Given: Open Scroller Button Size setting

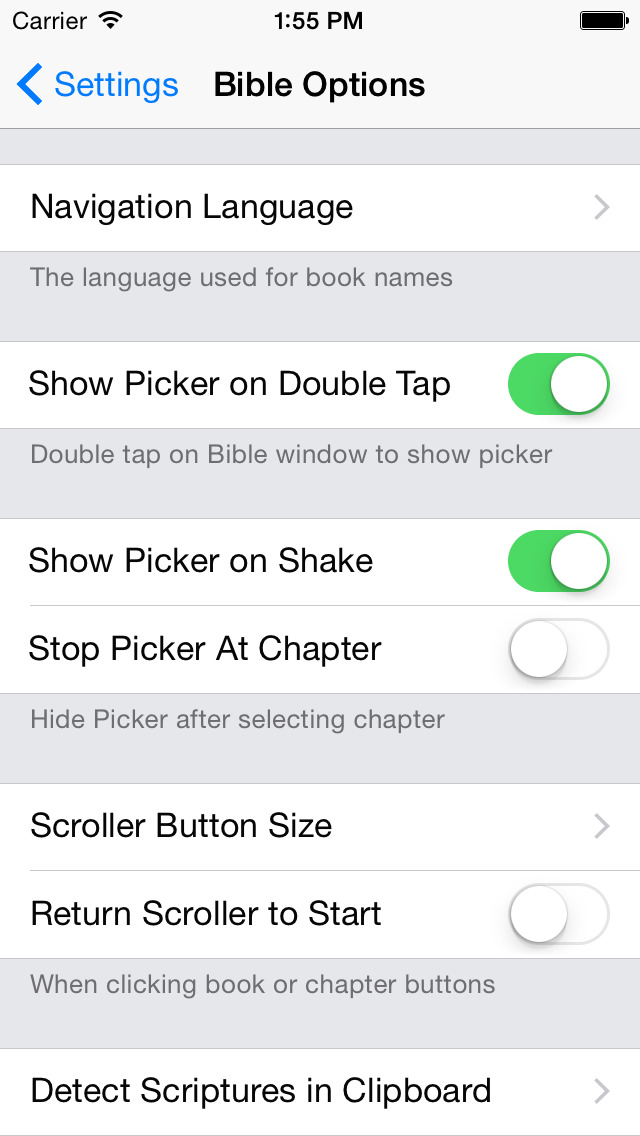Looking at the screenshot, I should (x=320, y=826).
